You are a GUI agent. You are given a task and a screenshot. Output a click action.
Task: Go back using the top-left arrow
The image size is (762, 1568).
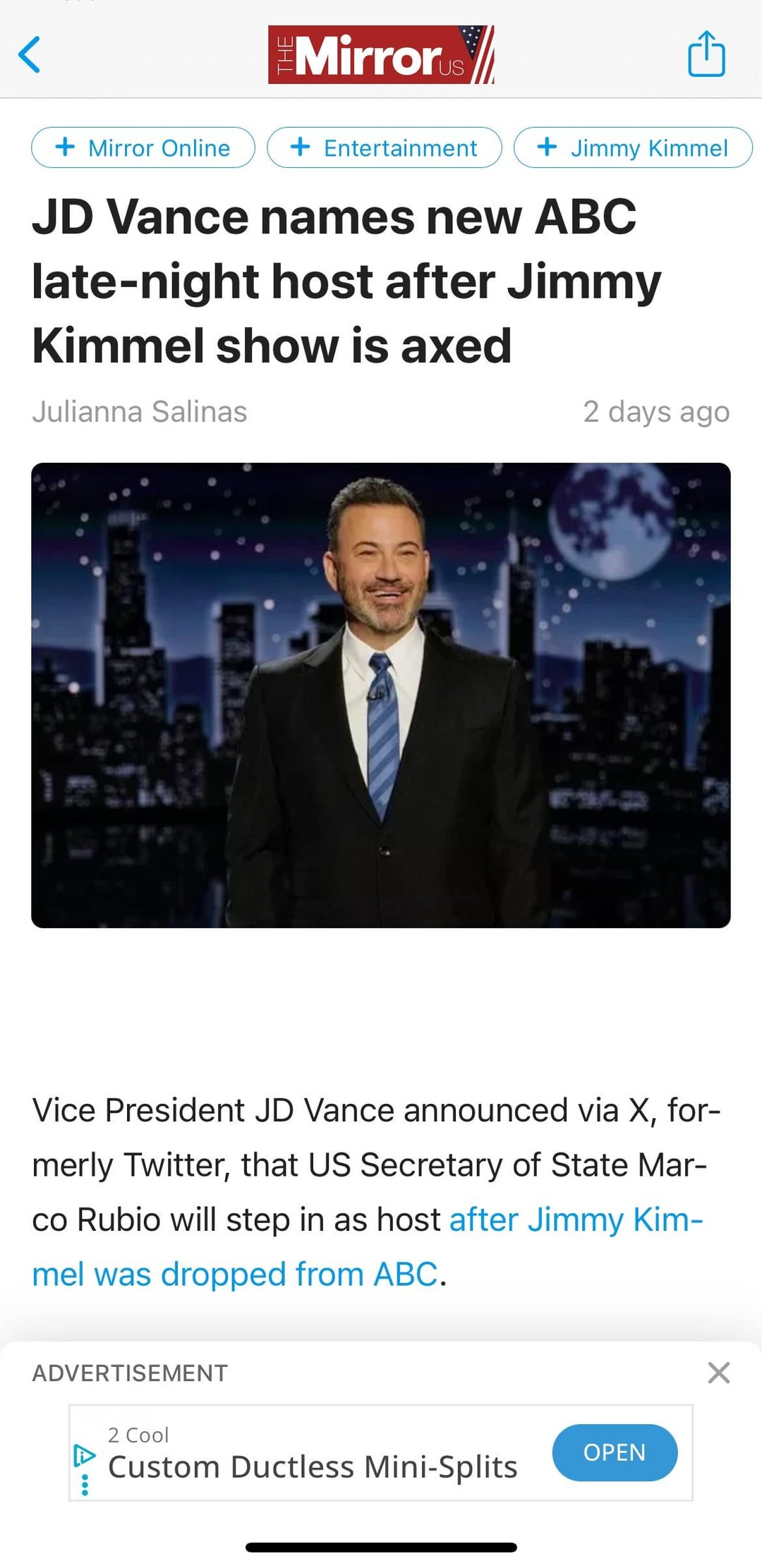[x=30, y=55]
